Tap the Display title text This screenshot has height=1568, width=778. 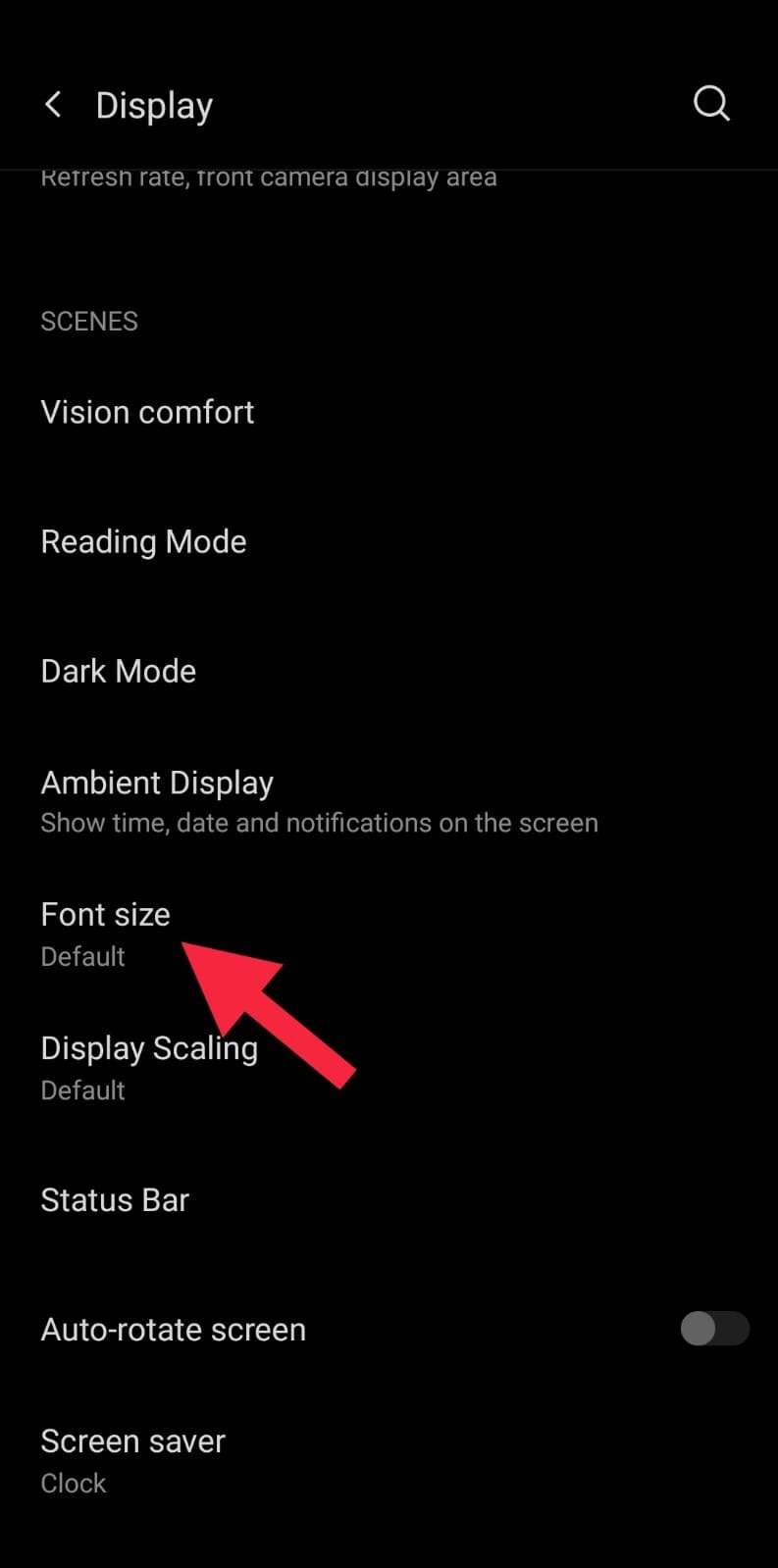tap(154, 105)
